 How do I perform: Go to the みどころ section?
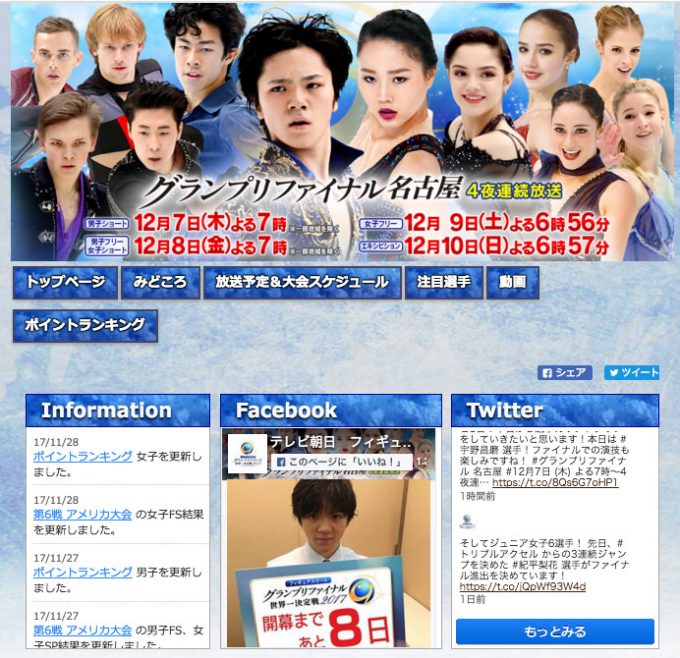tap(160, 283)
